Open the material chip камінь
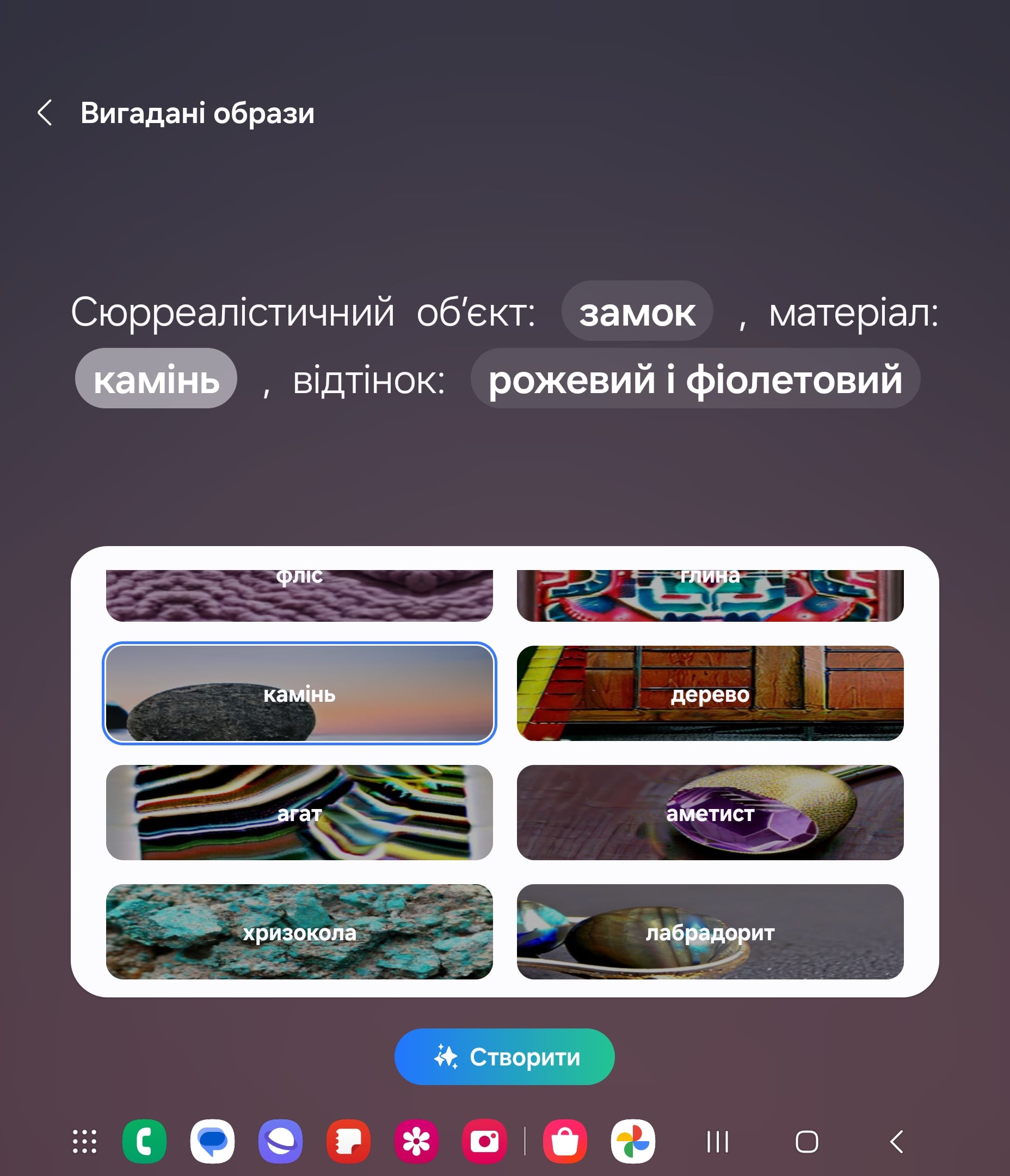This screenshot has height=1176, width=1010. coord(156,378)
